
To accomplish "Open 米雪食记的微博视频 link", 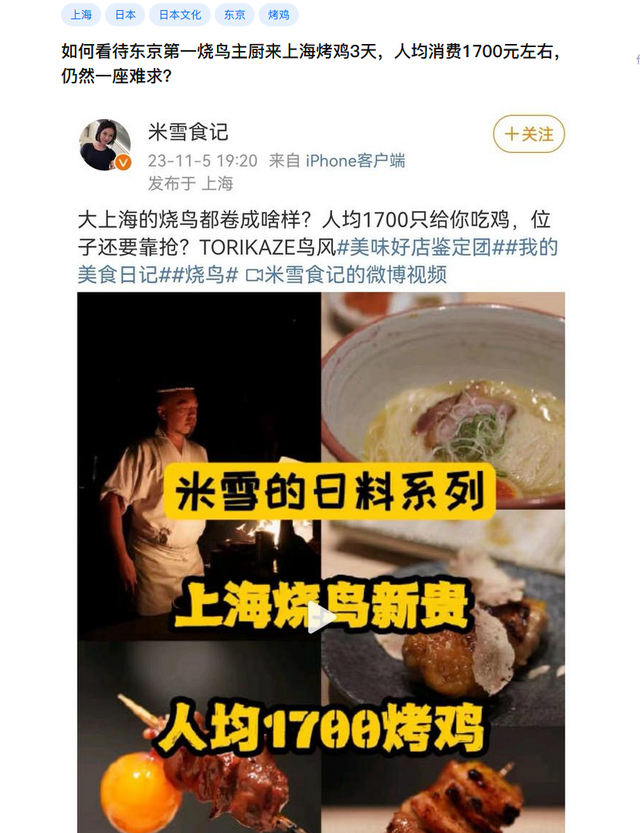I will pos(346,275).
